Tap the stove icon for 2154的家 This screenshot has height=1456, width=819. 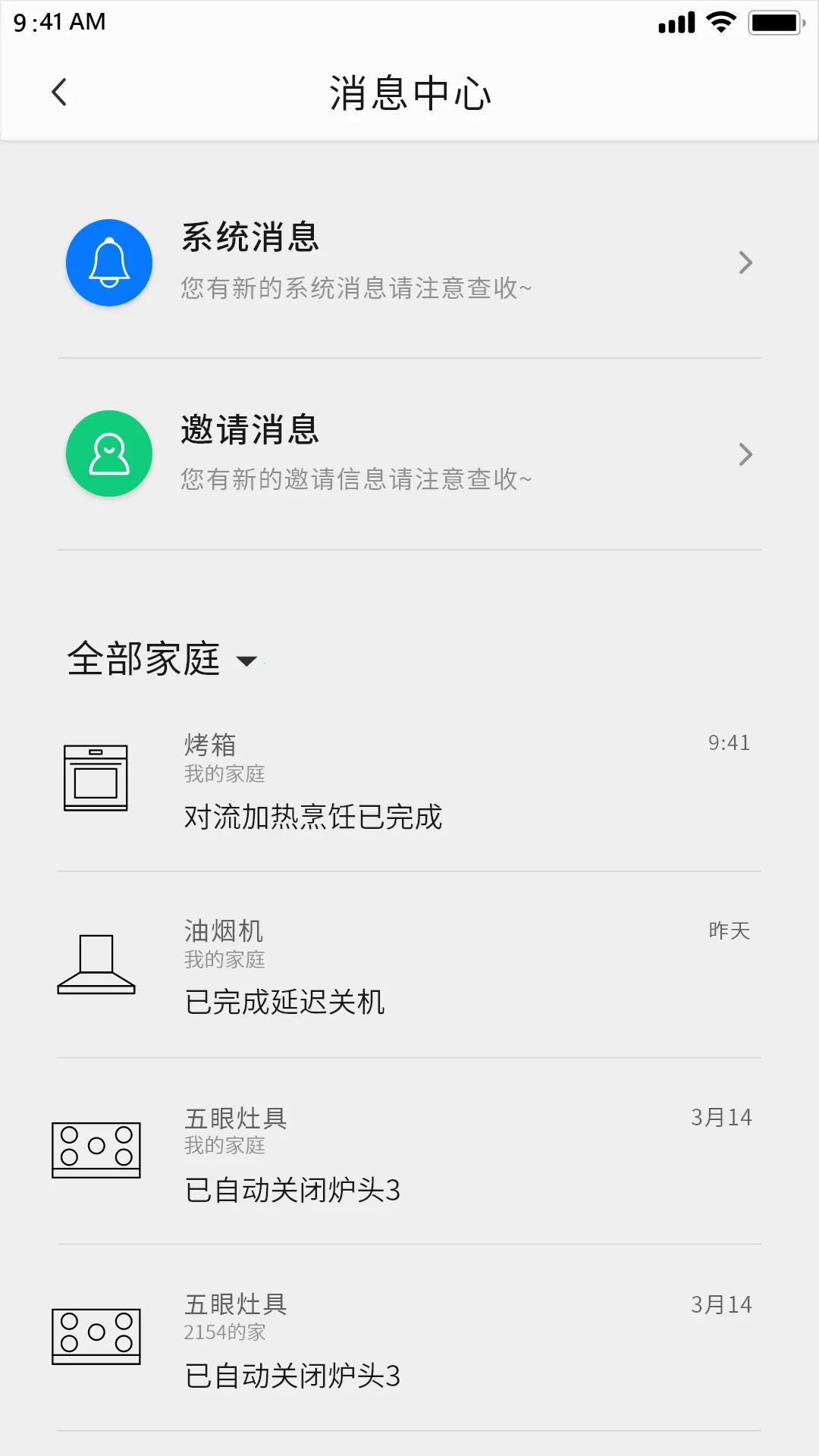click(x=96, y=1337)
